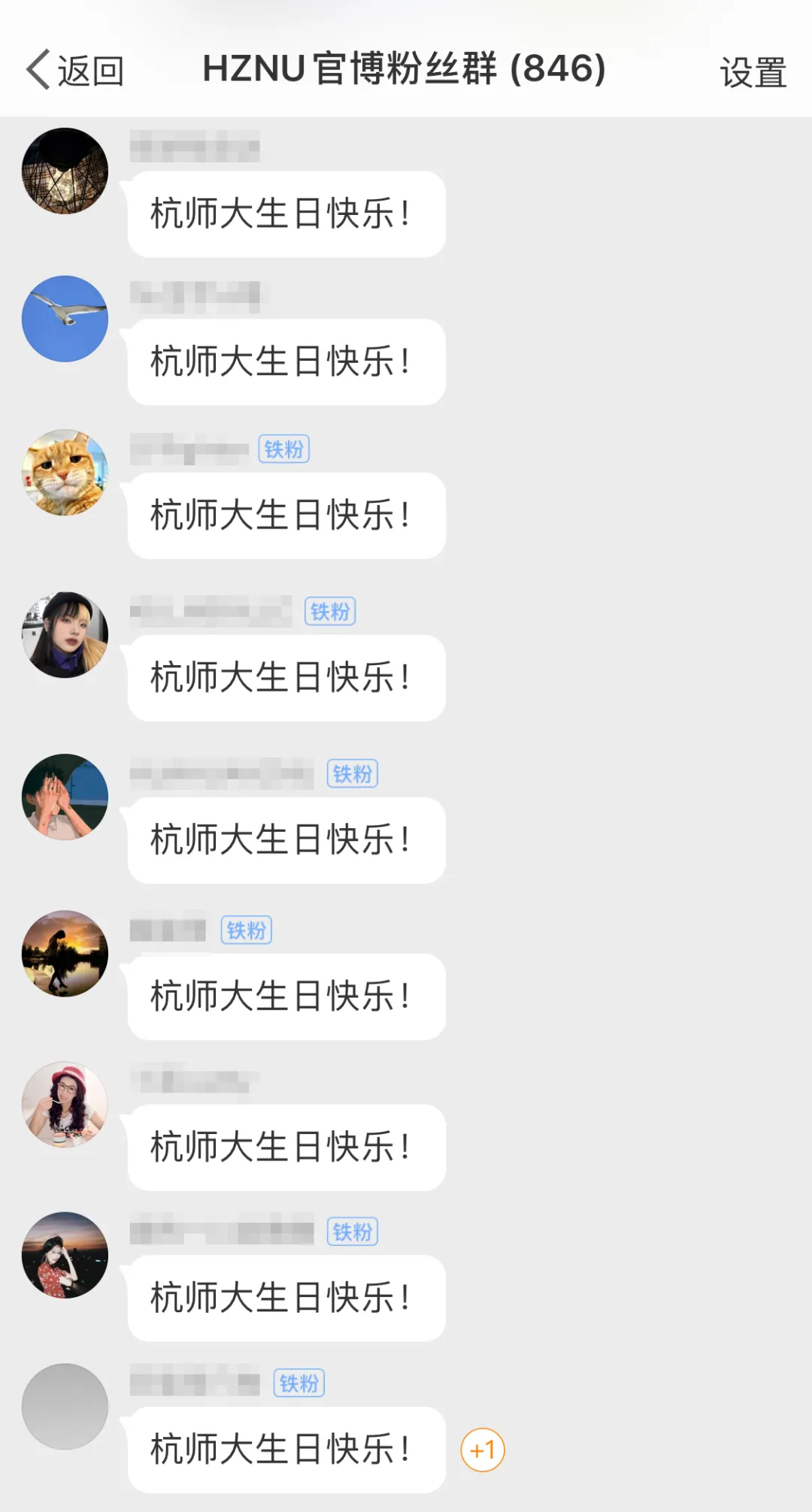Tap the 铁粉 badge beside the cat avatar user
This screenshot has height=1512, width=812.
(x=283, y=449)
